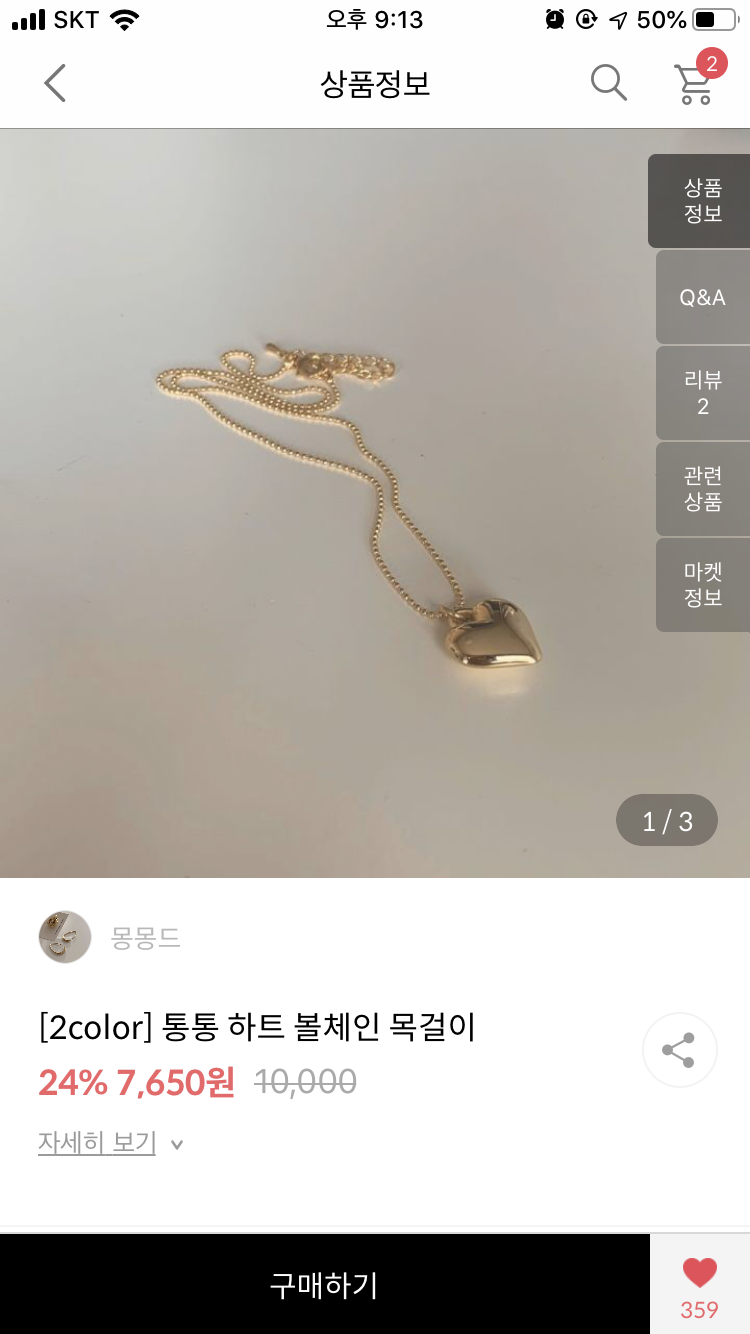Viewport: 750px width, 1334px height.
Task: Switch to the Q&A tab
Action: click(x=701, y=297)
